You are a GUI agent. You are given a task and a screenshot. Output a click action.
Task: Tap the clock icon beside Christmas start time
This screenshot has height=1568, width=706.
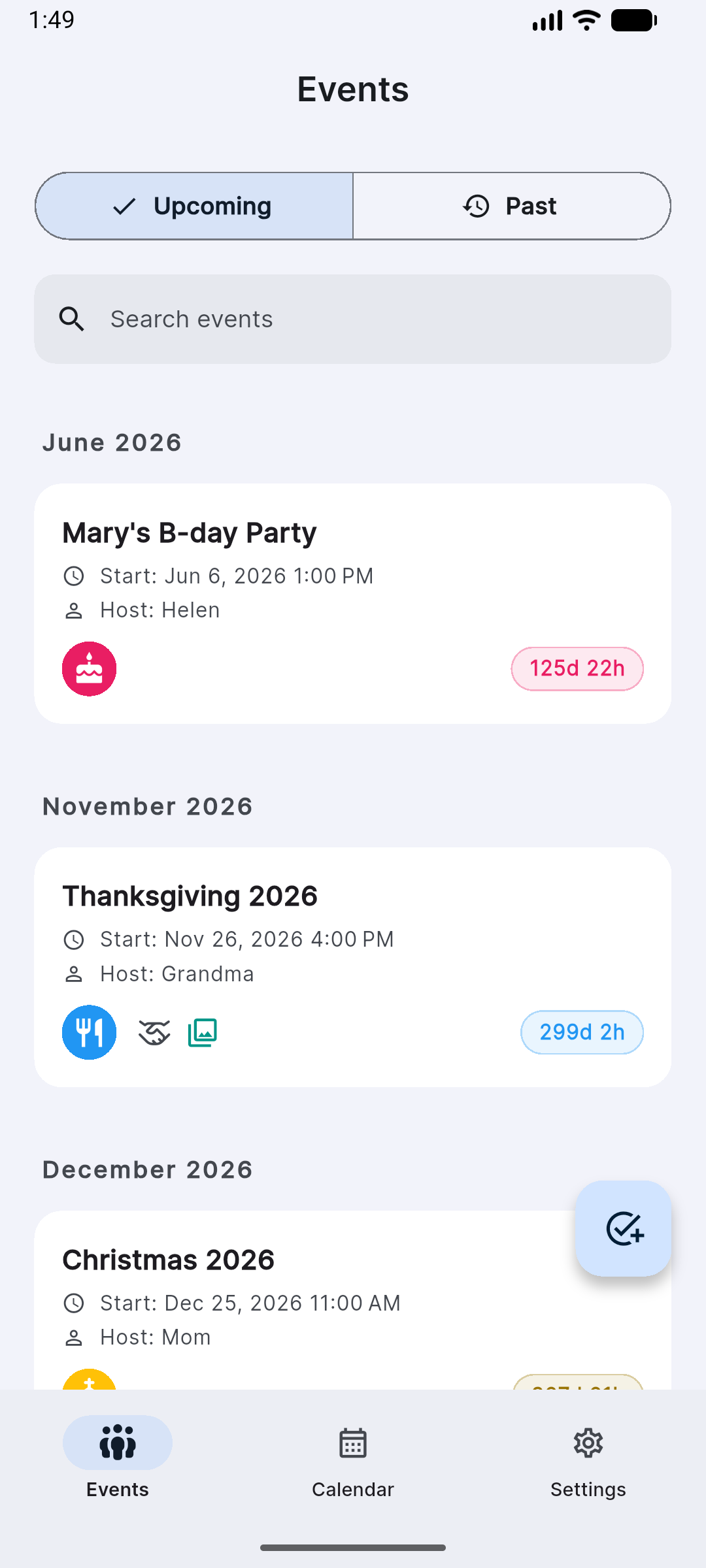coord(74,1303)
